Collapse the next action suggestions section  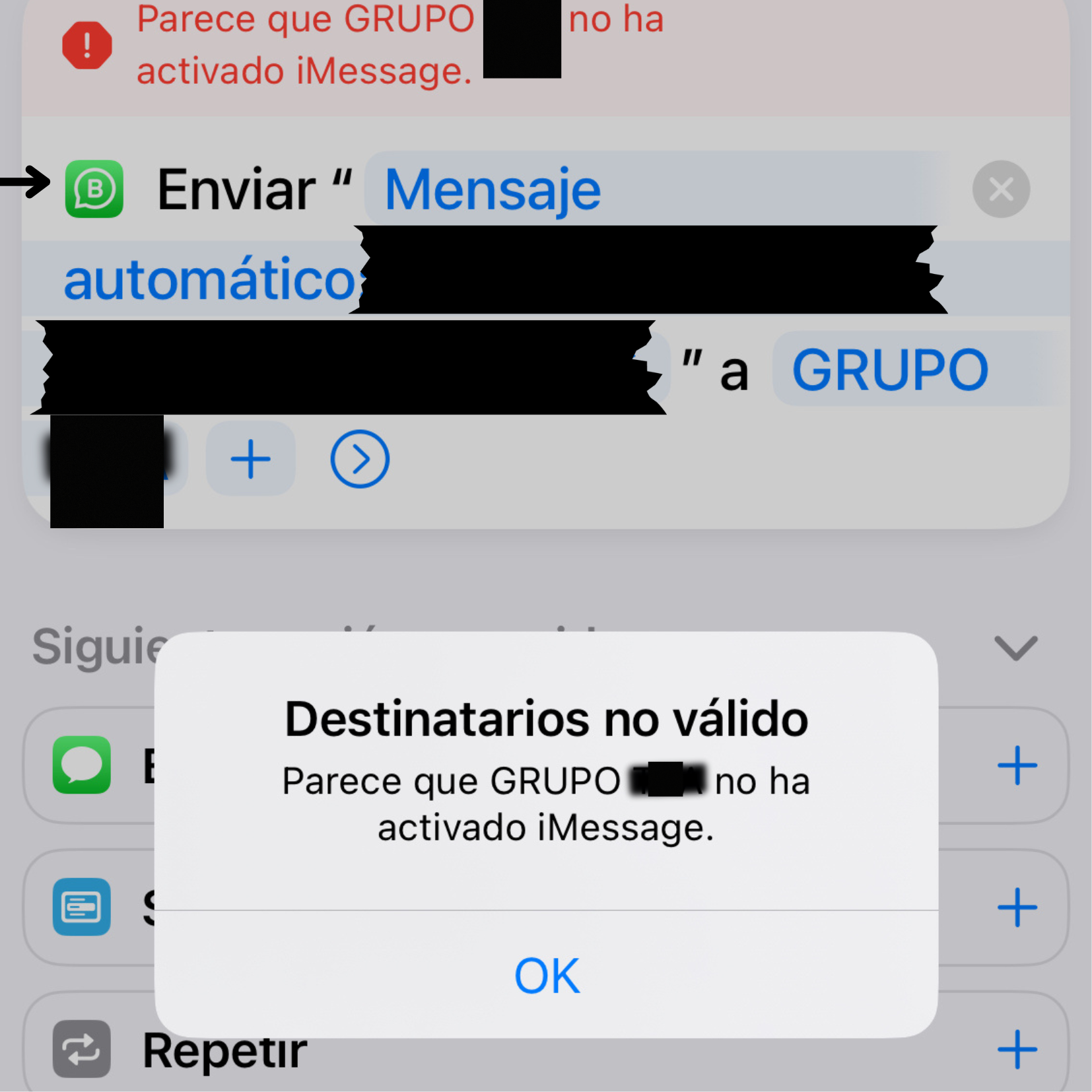(1015, 648)
